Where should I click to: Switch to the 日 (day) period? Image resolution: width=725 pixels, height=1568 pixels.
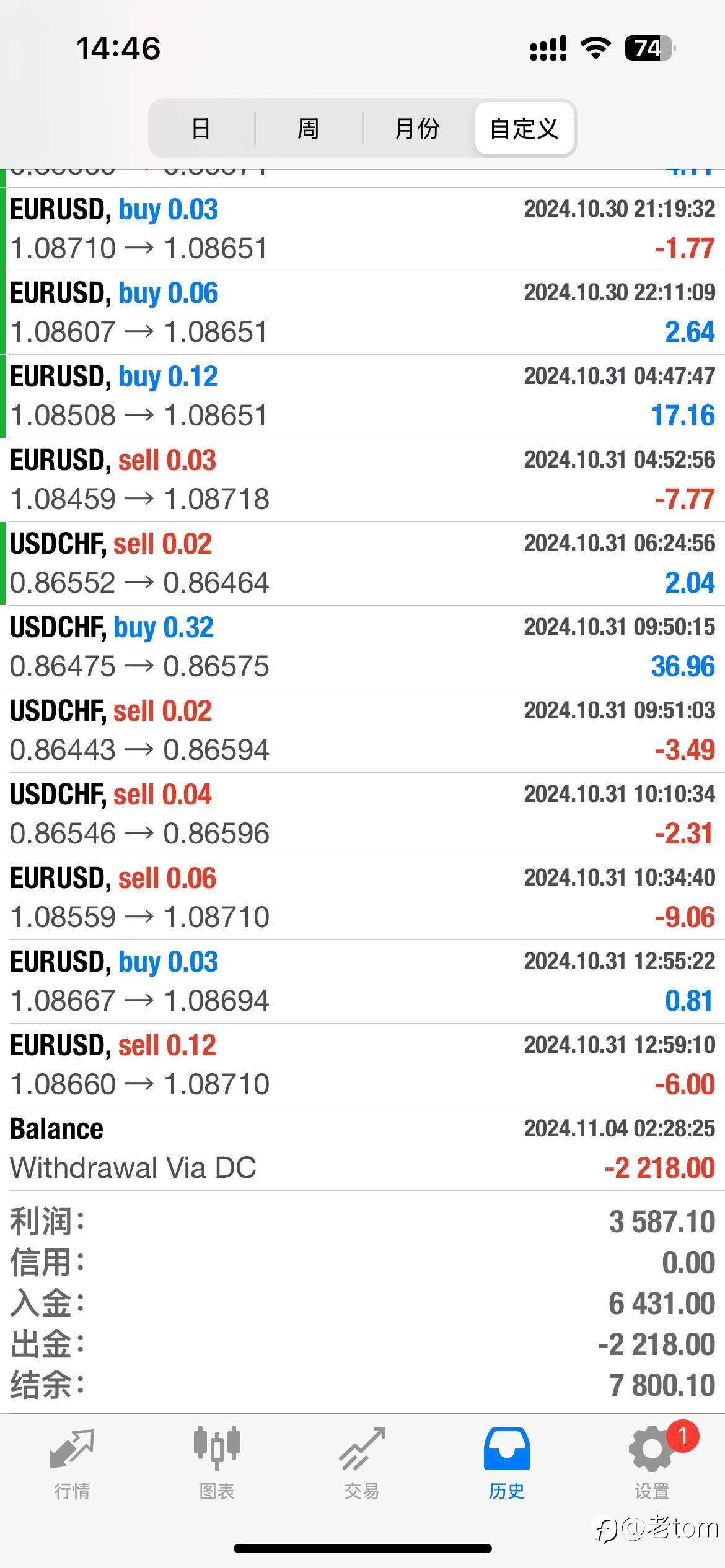click(x=201, y=129)
